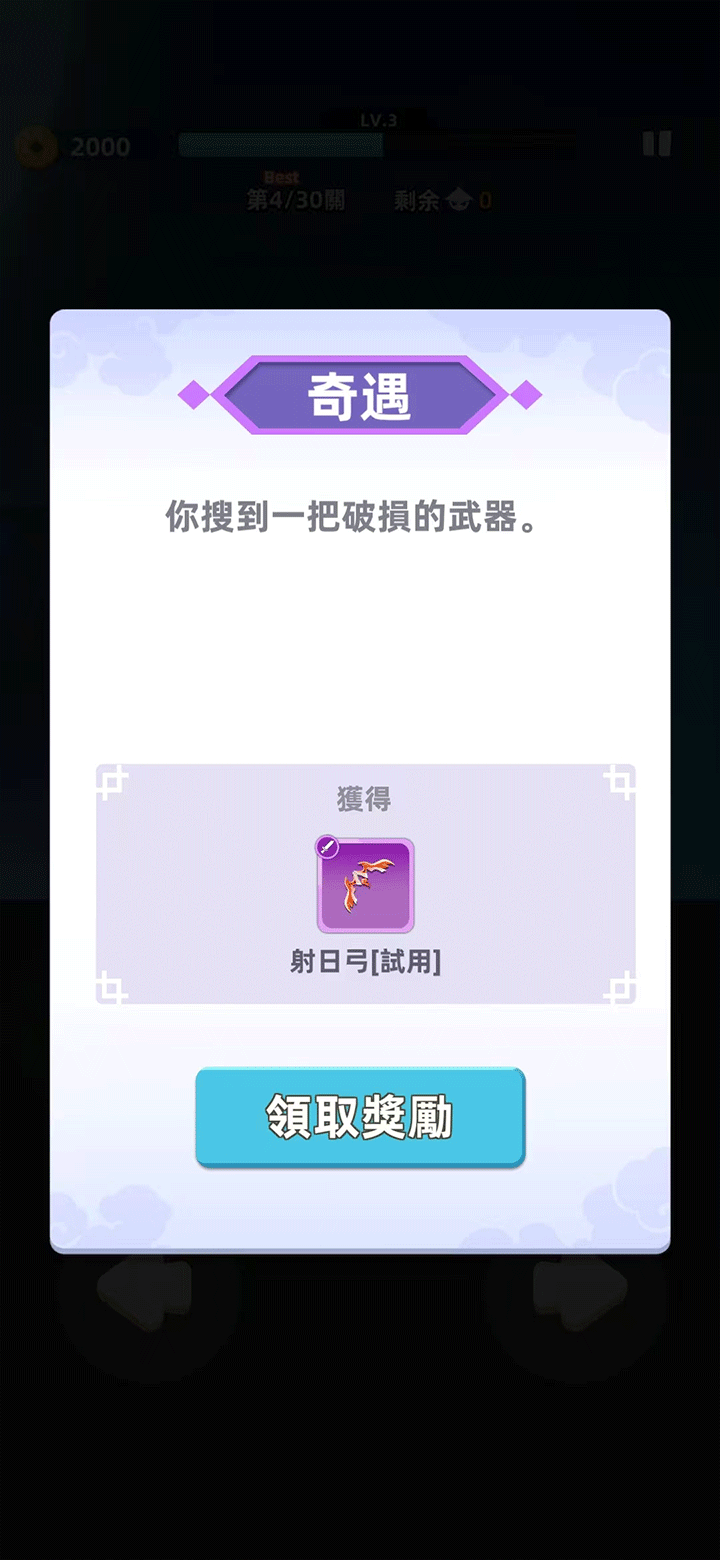
Task: Claim the reward with 領取獎勵 button
Action: 360,1117
